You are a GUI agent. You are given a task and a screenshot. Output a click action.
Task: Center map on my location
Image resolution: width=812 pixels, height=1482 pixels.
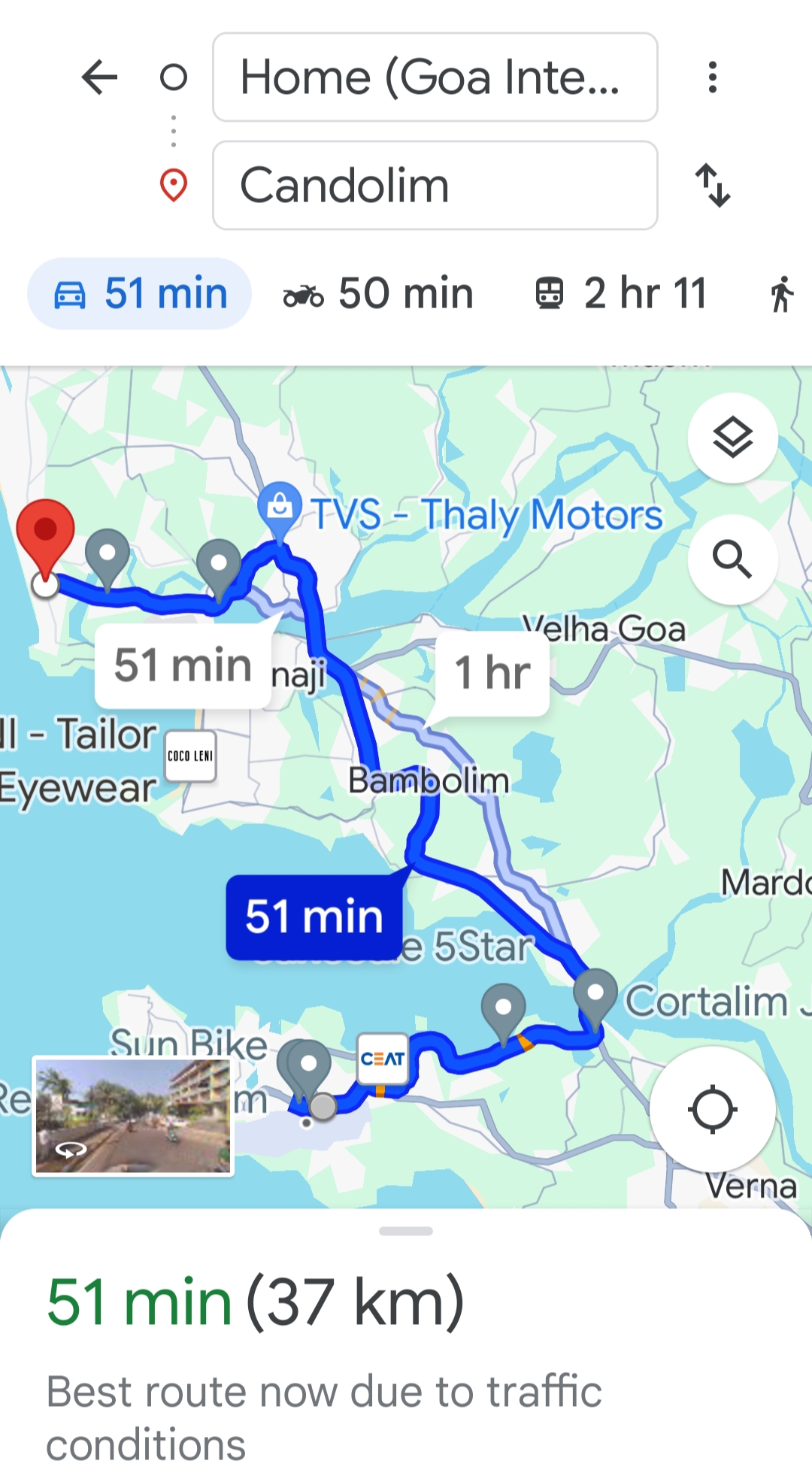[x=712, y=1109]
